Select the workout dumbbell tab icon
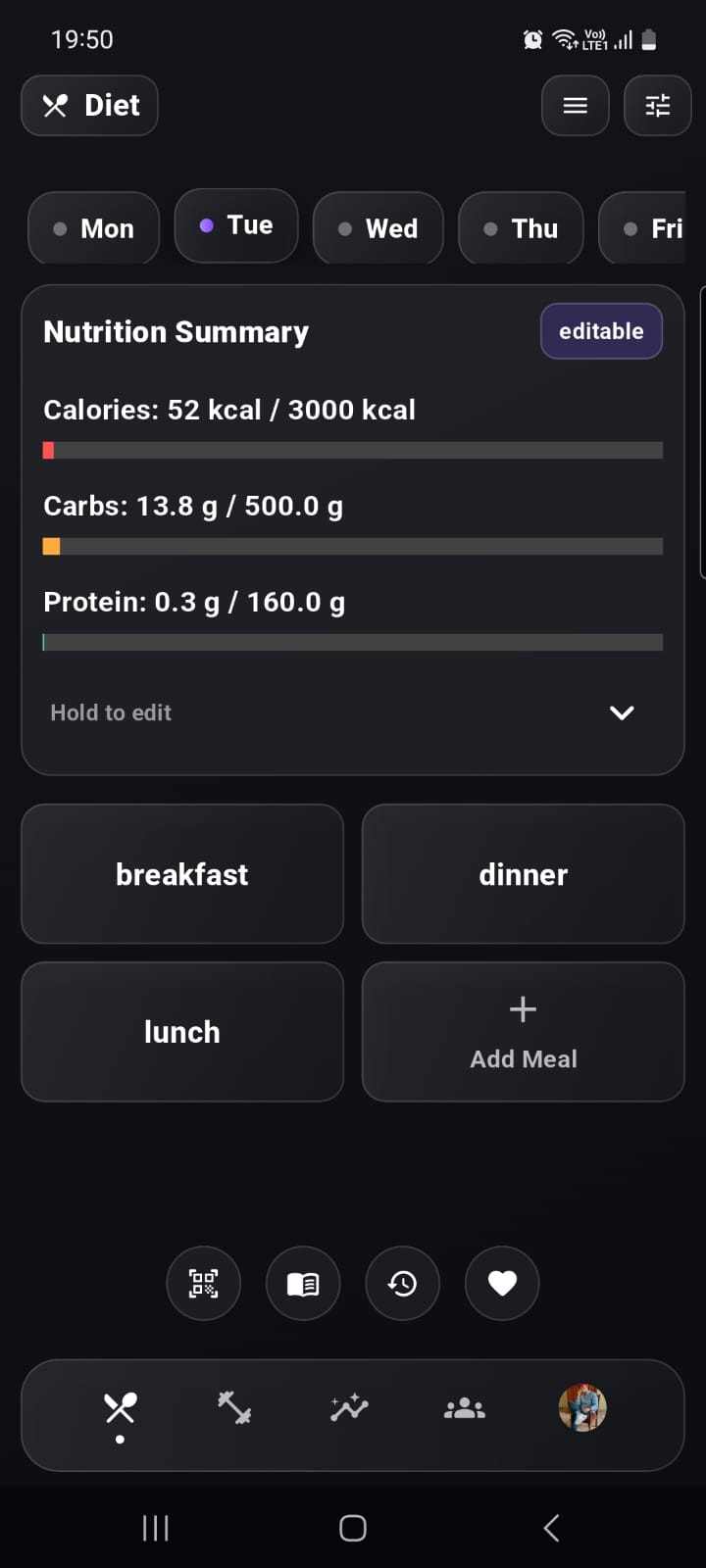The height and width of the screenshot is (1568, 706). pyautogui.click(x=235, y=1406)
